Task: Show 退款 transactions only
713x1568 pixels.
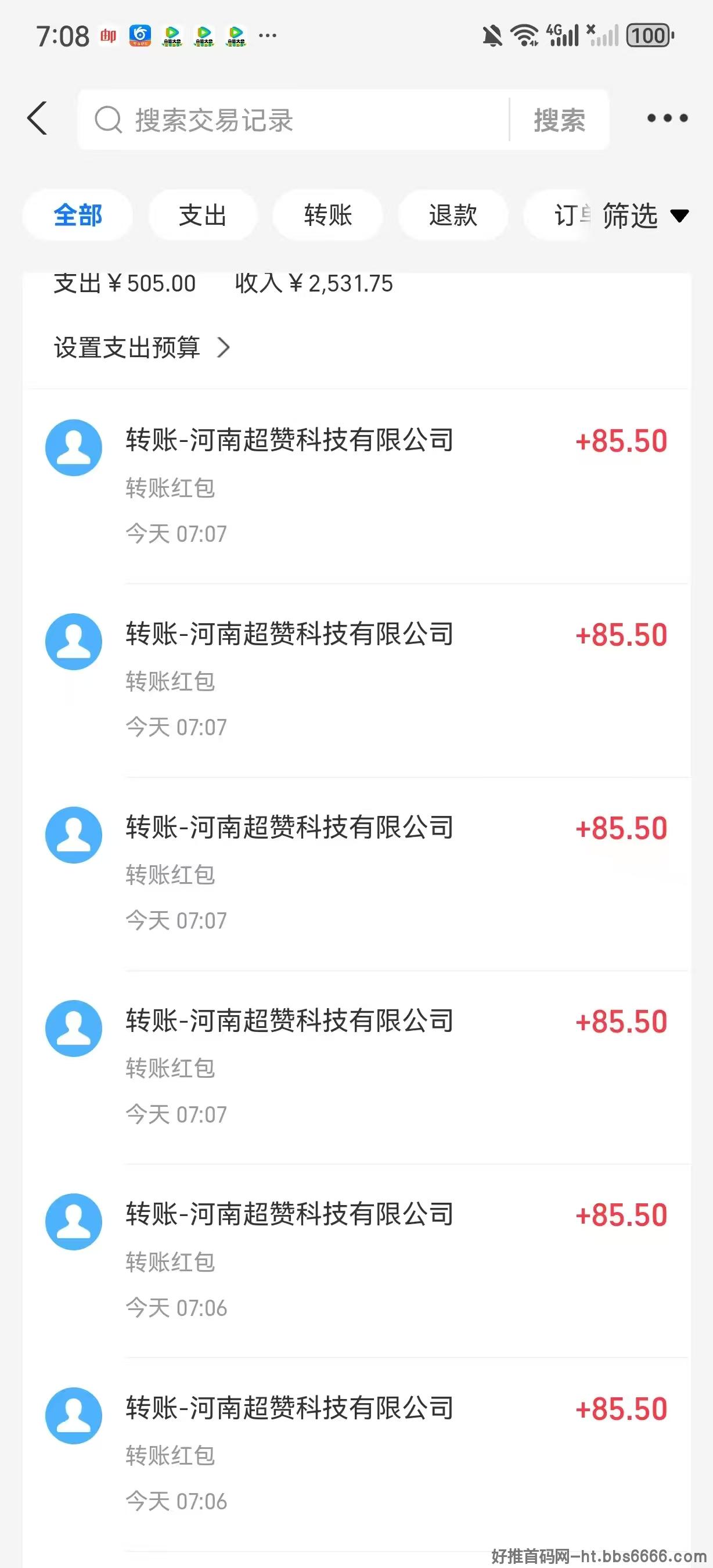Action: point(453,215)
